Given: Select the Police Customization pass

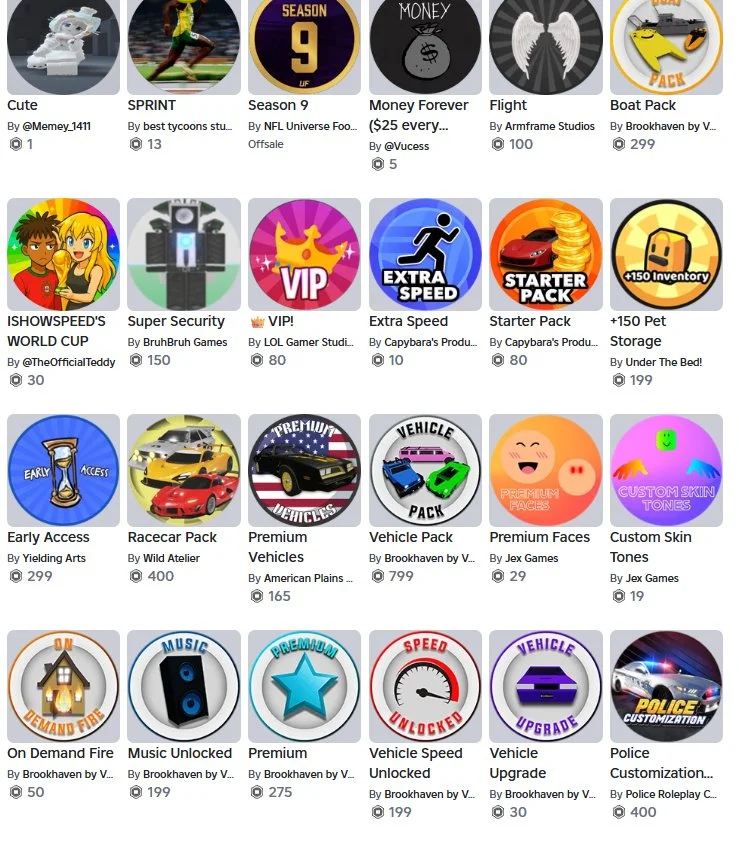Looking at the screenshot, I should pos(666,686).
